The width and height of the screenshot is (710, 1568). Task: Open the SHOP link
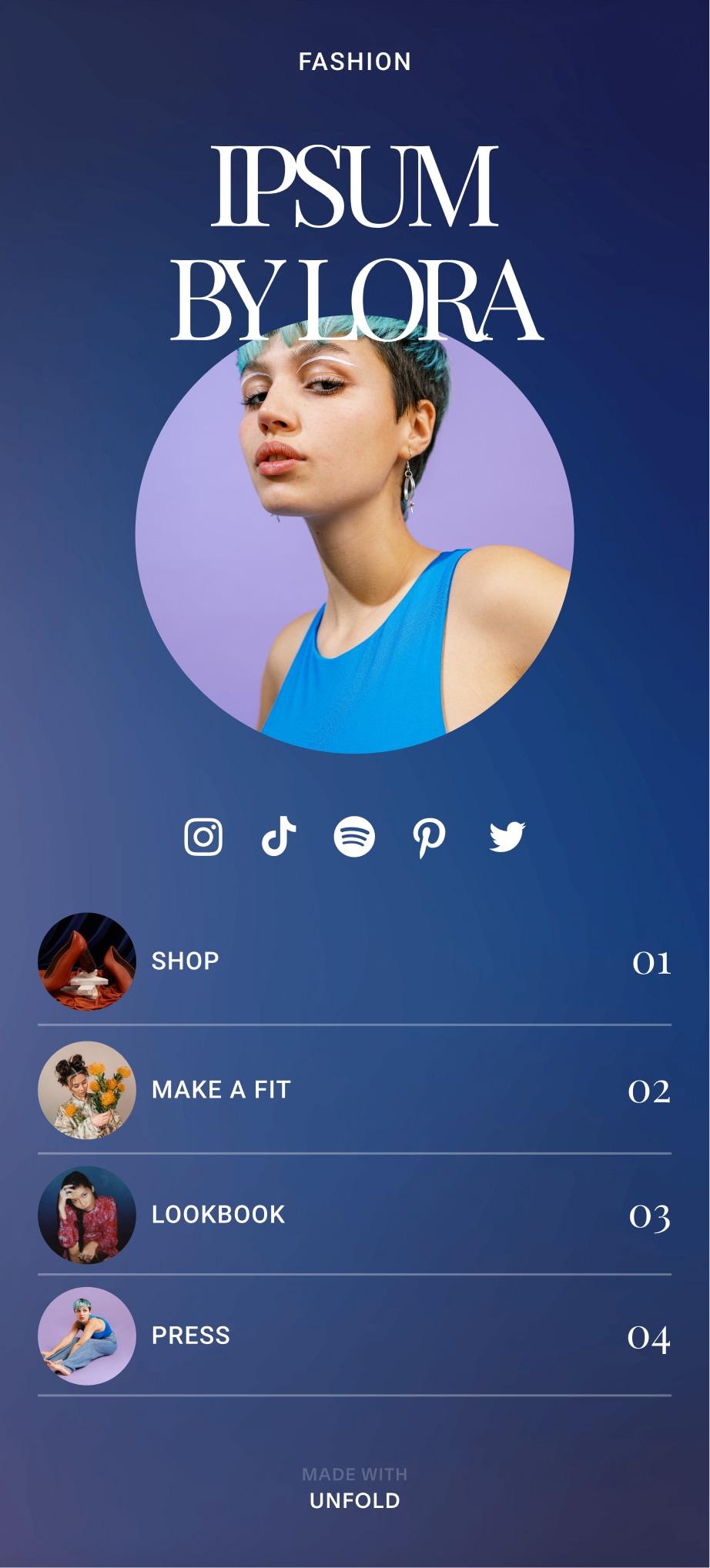click(x=184, y=961)
